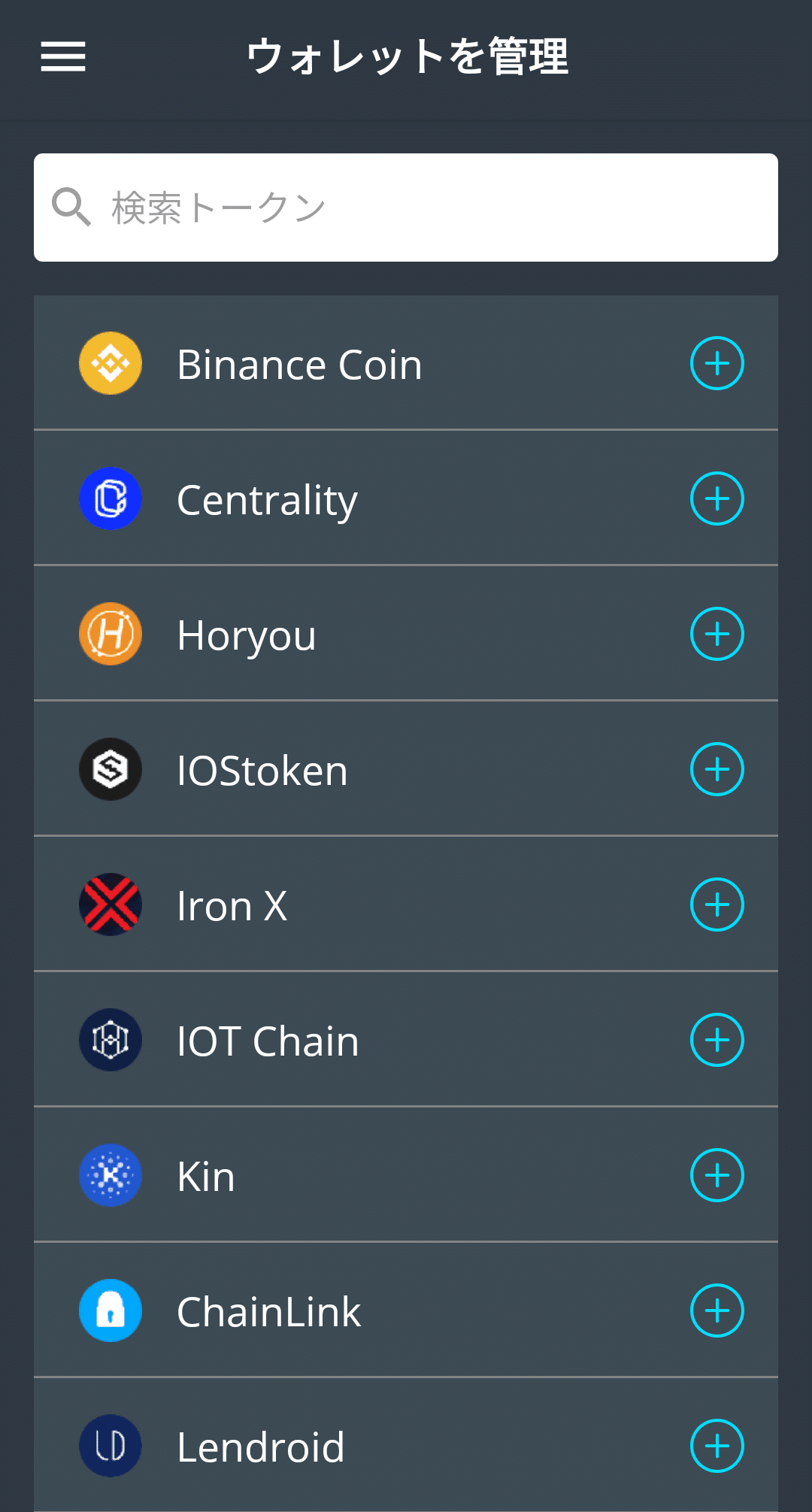Enable the Iron X token
This screenshot has width=812, height=1512.
[x=717, y=904]
